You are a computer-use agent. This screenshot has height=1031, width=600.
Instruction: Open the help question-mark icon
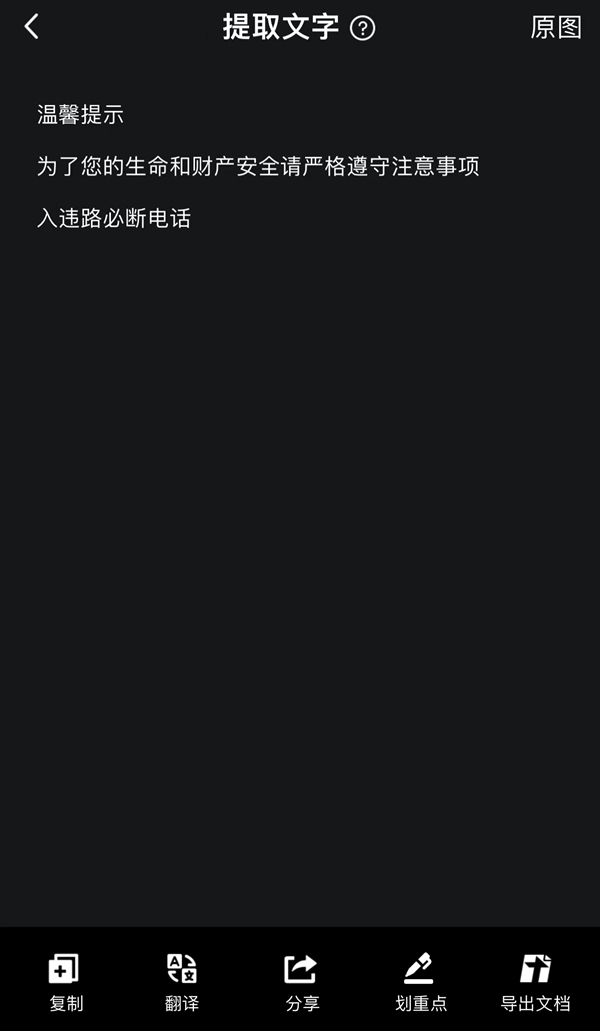(363, 28)
